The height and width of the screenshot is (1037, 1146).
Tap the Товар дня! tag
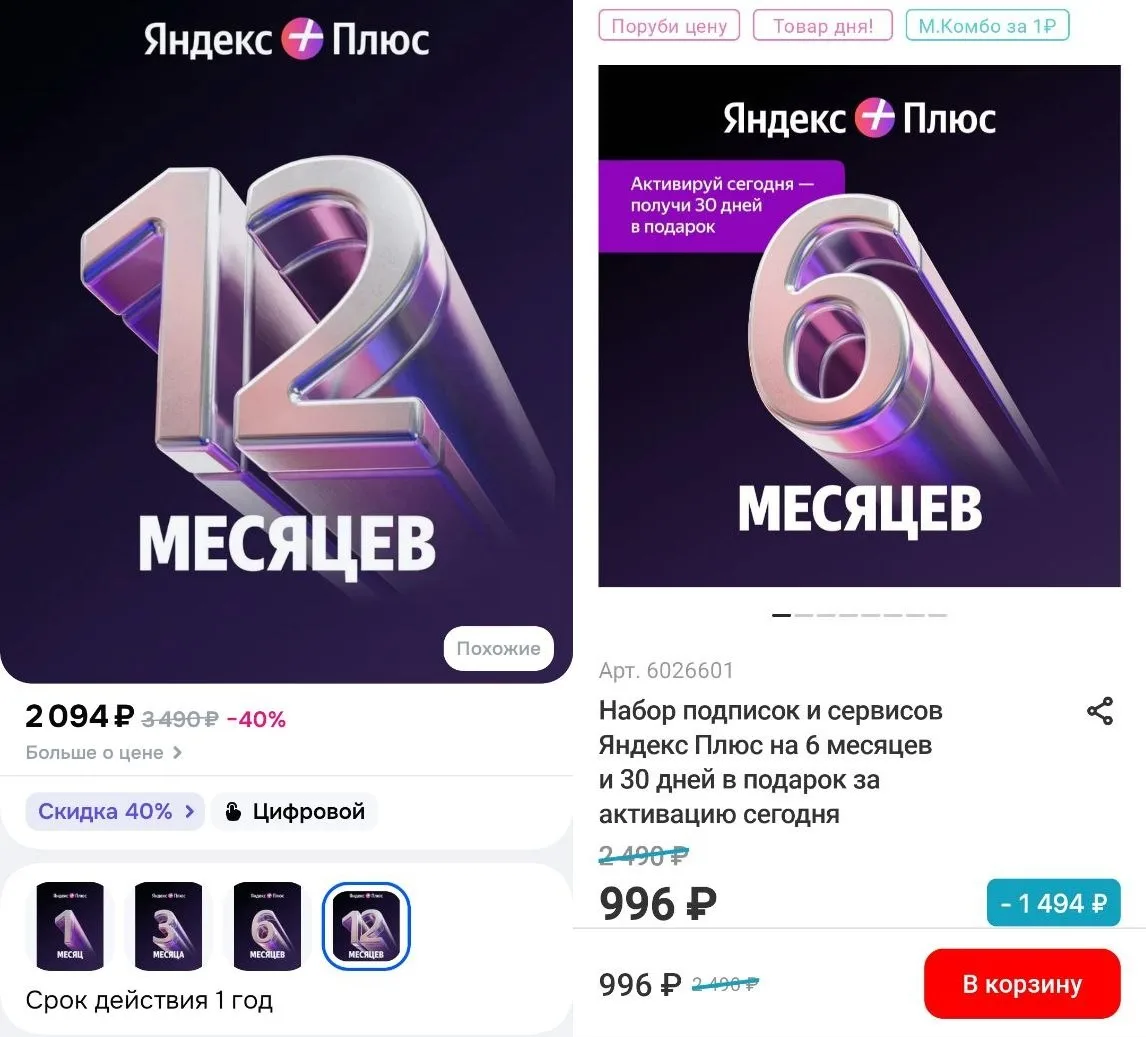click(823, 26)
